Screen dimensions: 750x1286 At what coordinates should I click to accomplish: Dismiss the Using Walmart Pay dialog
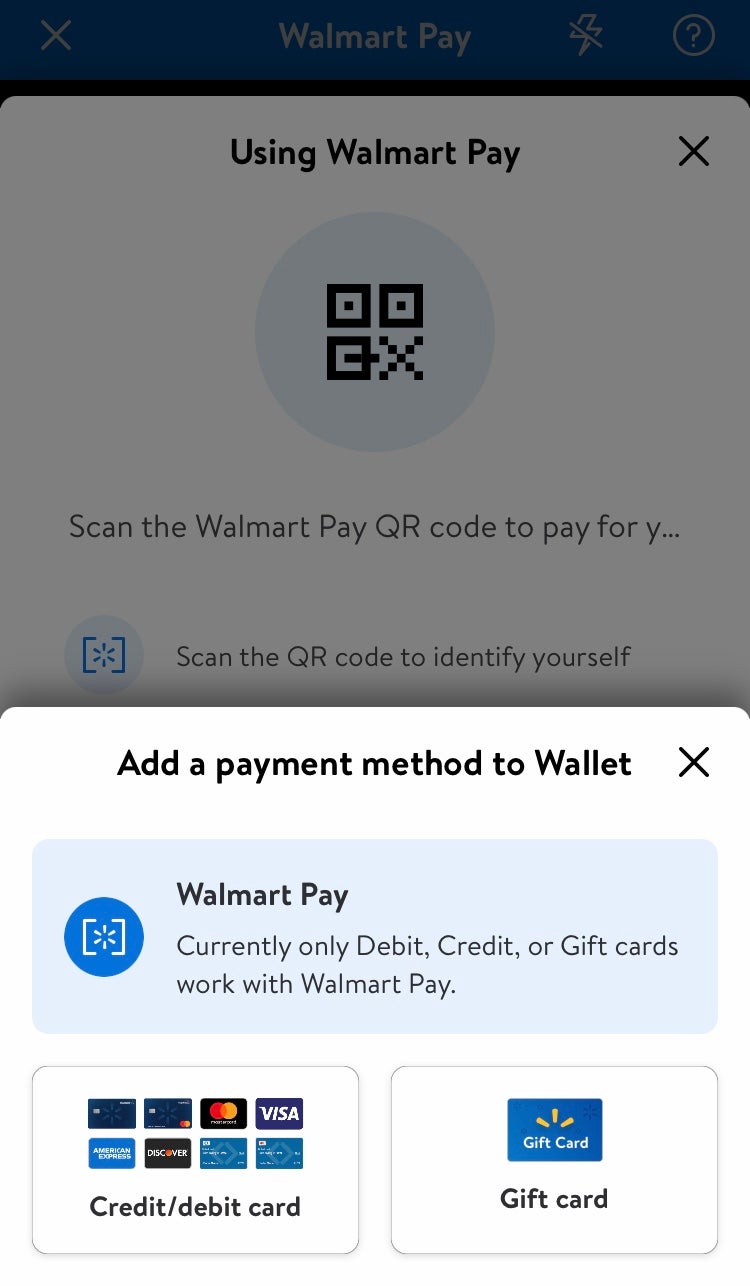tap(693, 152)
